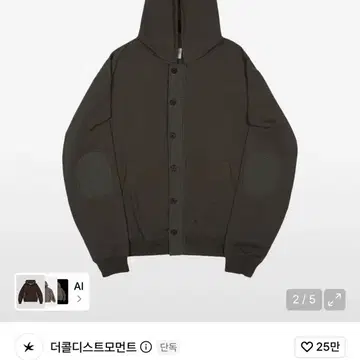Open the 더콜디스트모먼트 brand page
This screenshot has height=360, width=360.
click(93, 347)
